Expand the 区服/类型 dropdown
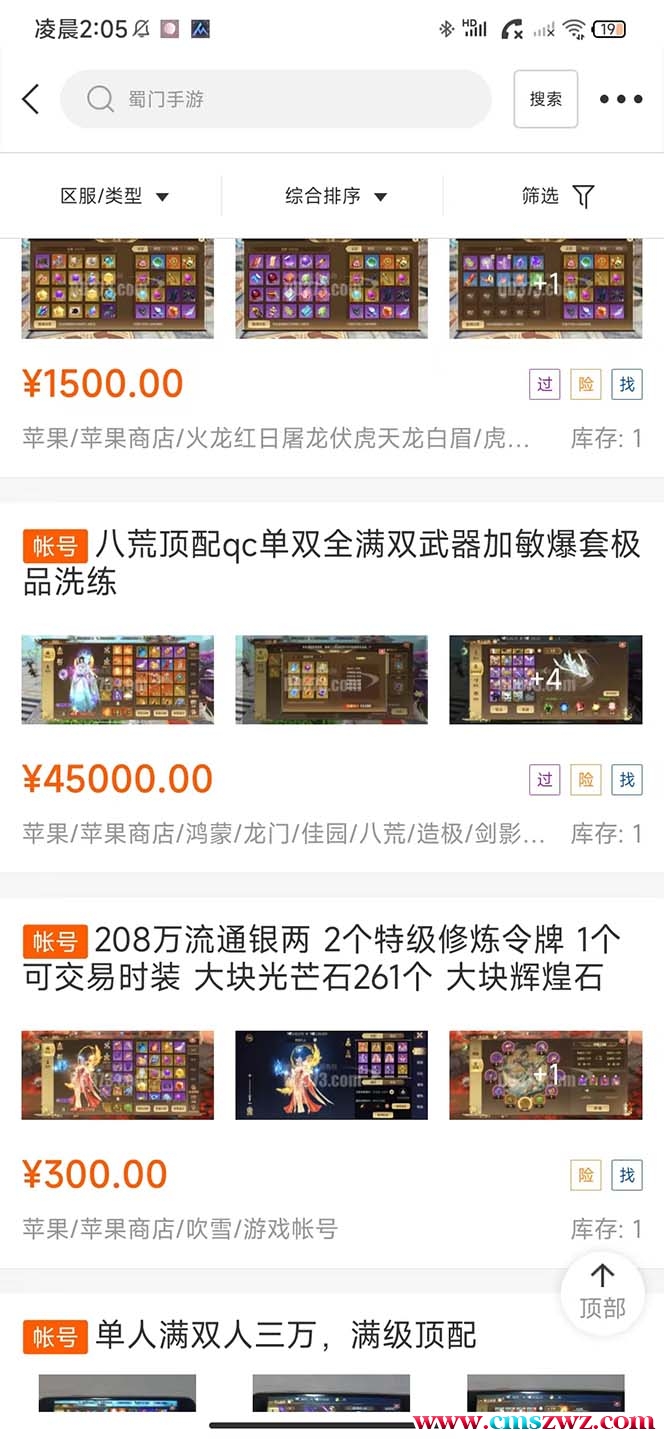 [x=114, y=196]
